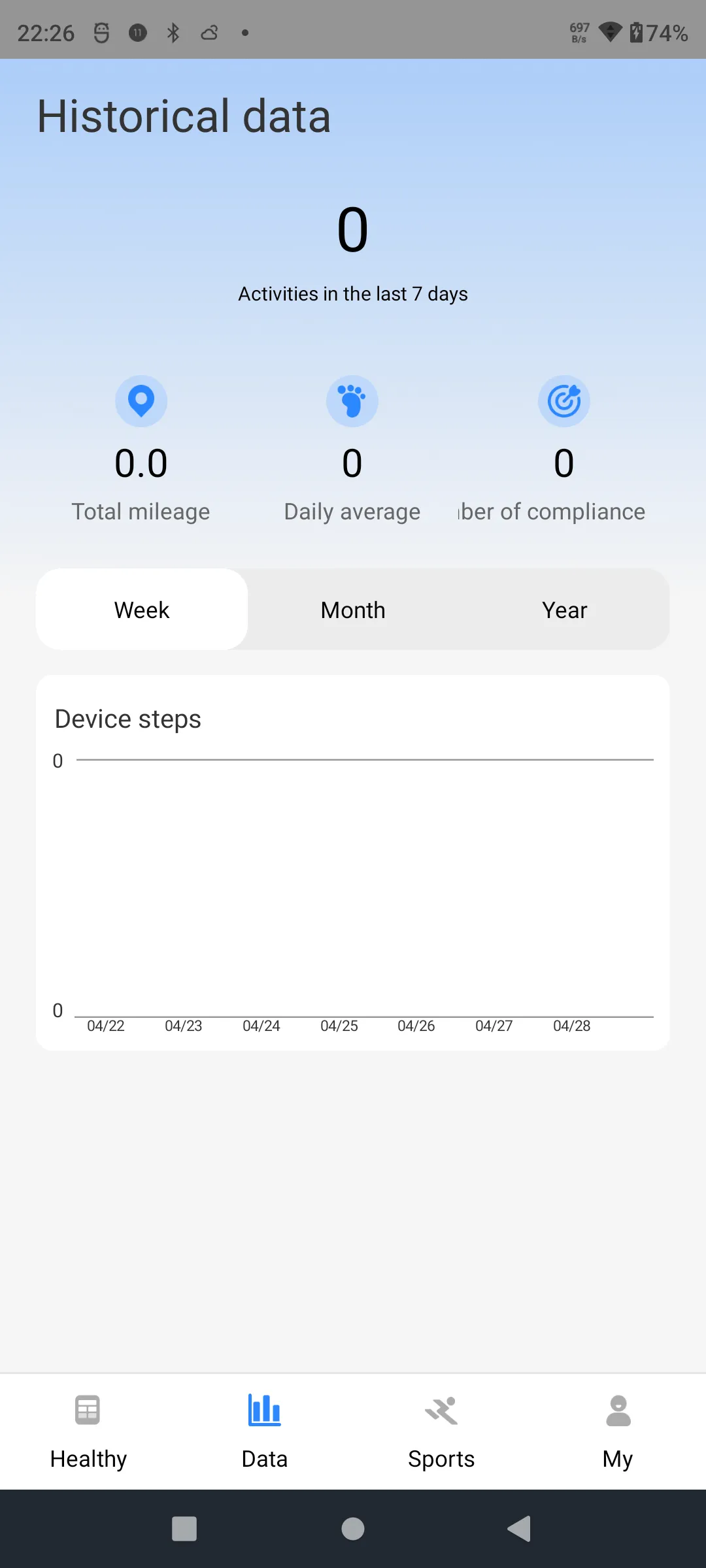Return to the home screen

click(353, 1529)
